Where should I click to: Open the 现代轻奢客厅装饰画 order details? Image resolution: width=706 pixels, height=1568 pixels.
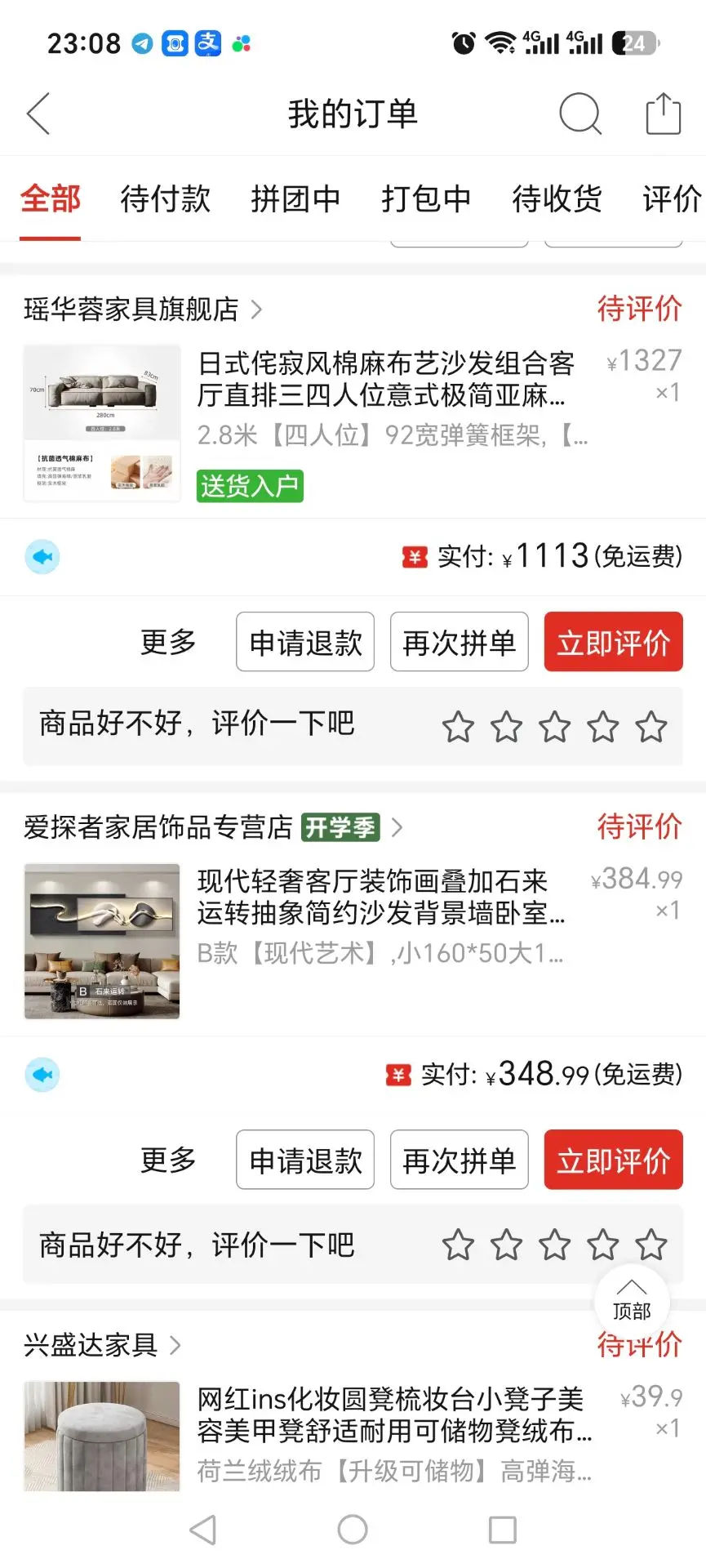pyautogui.click(x=380, y=897)
